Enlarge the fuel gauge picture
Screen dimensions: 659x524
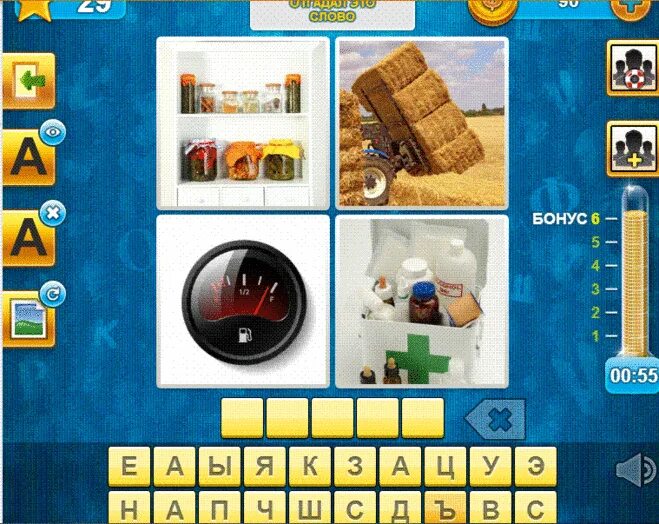(x=242, y=302)
